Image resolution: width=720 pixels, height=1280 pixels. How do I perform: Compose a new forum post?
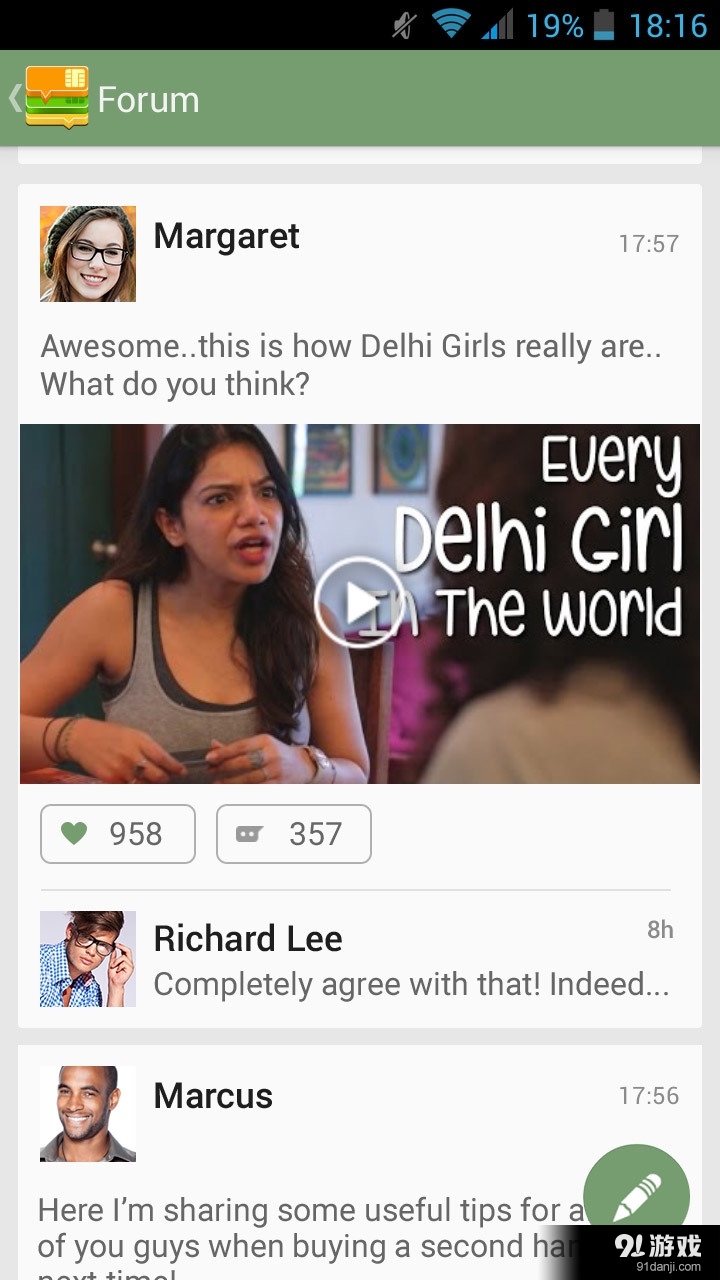click(636, 1196)
